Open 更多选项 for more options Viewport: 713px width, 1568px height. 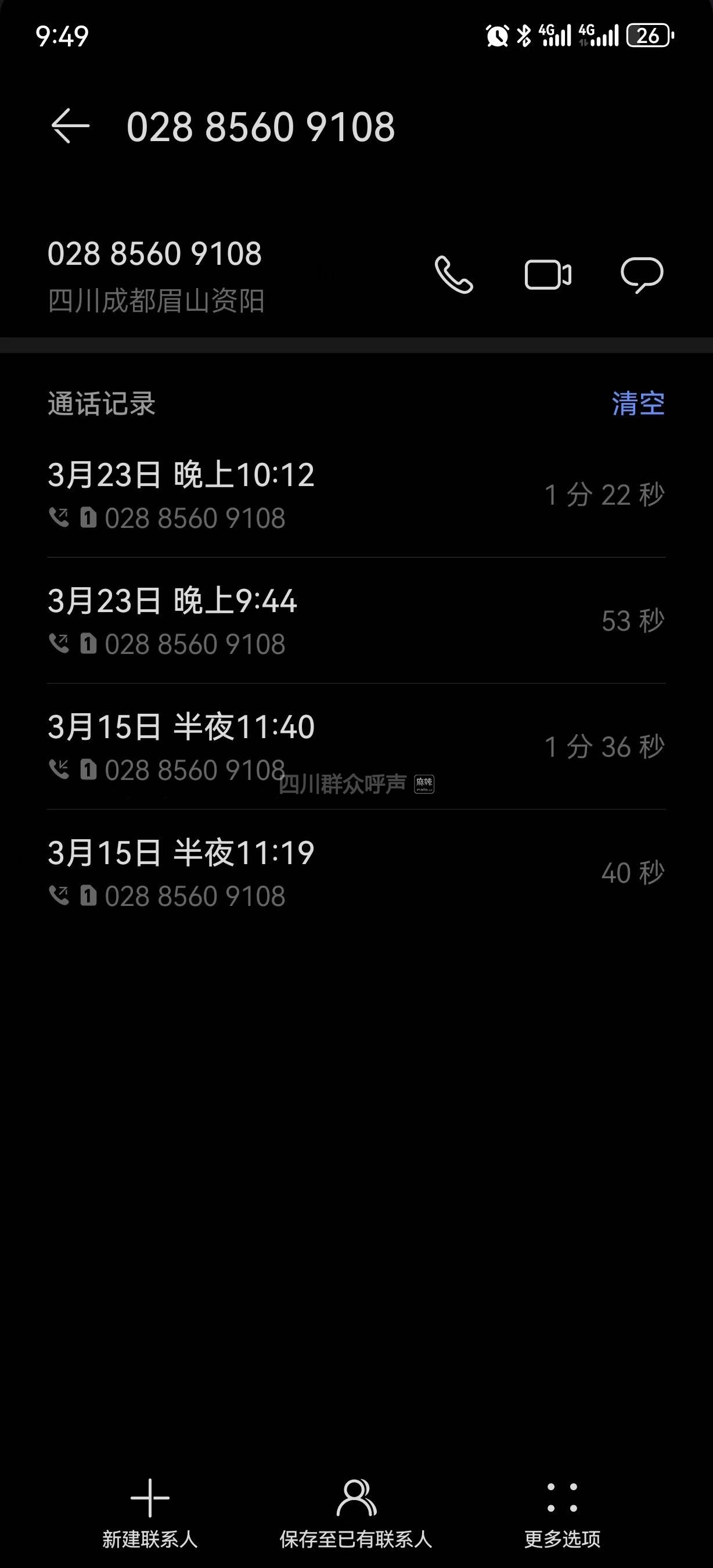click(562, 1512)
